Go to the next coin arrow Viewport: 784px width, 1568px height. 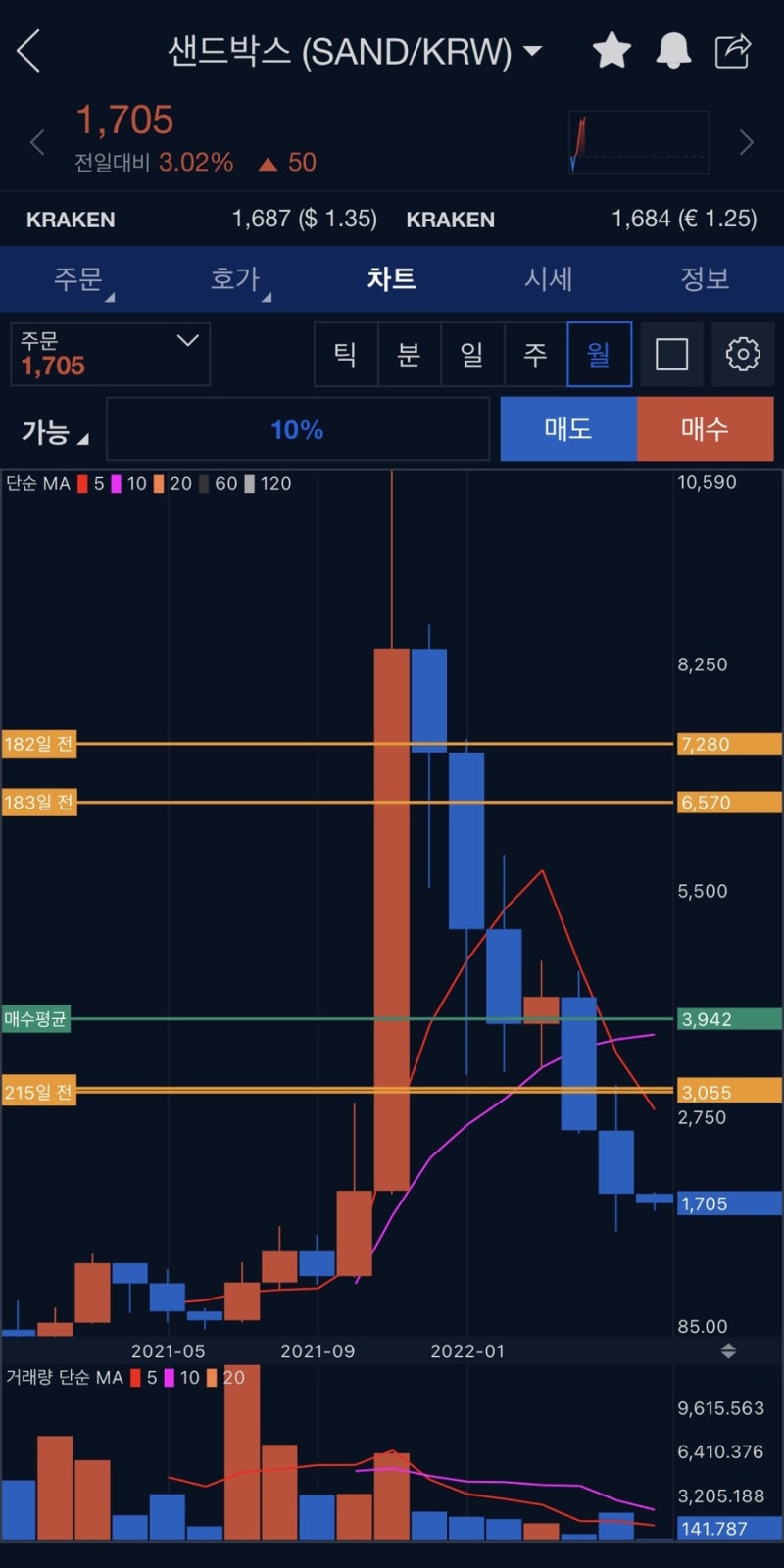tap(747, 142)
